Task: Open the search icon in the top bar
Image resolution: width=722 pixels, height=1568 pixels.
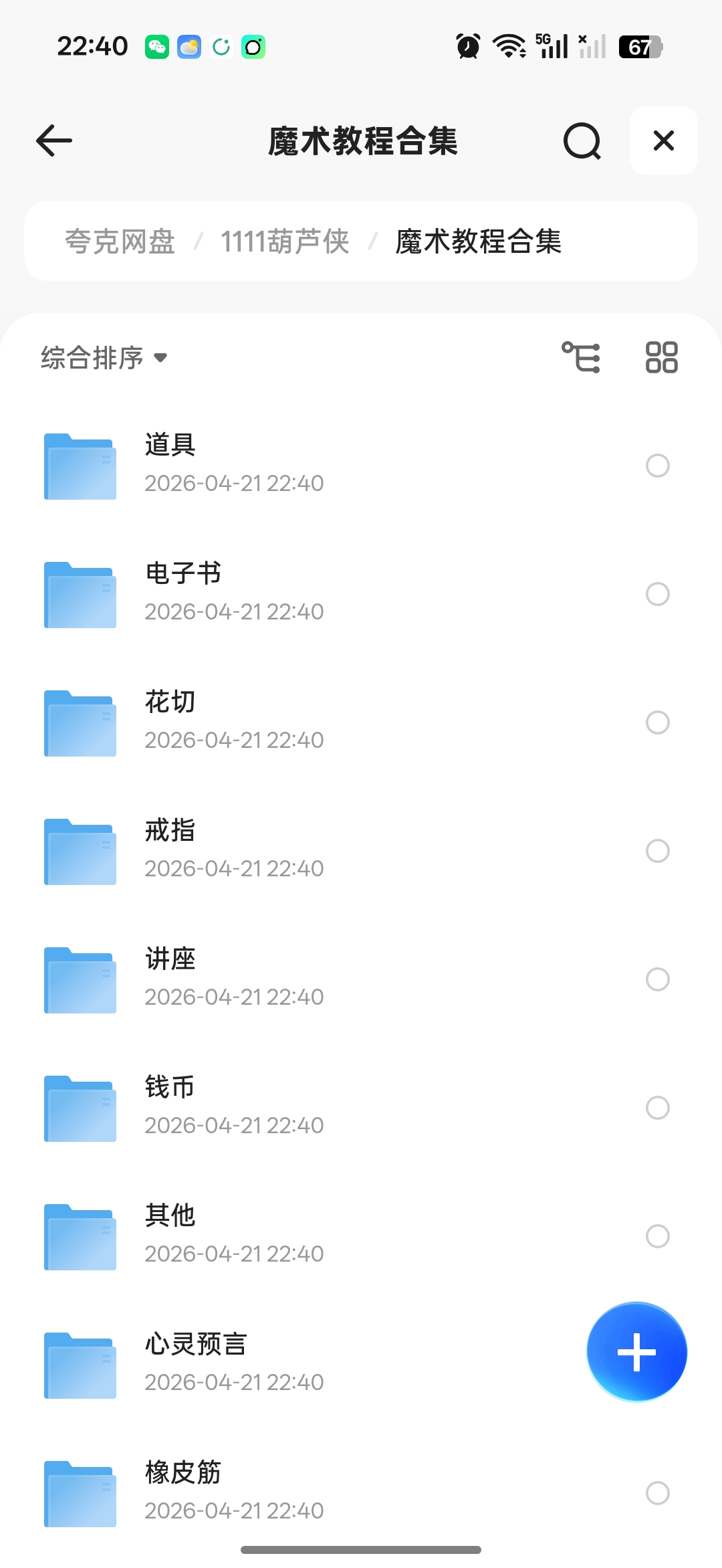Action: [x=582, y=140]
